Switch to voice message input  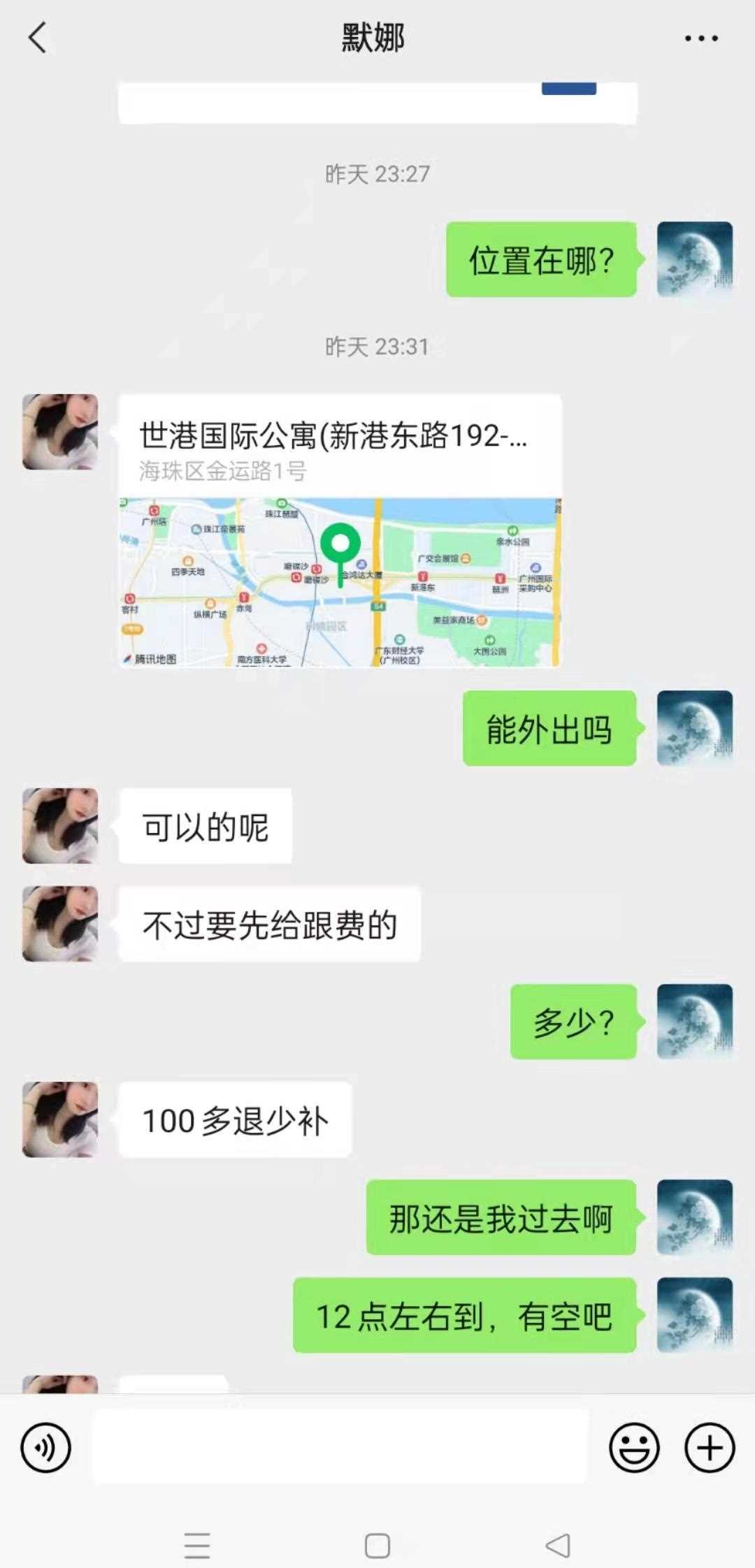point(46,1449)
